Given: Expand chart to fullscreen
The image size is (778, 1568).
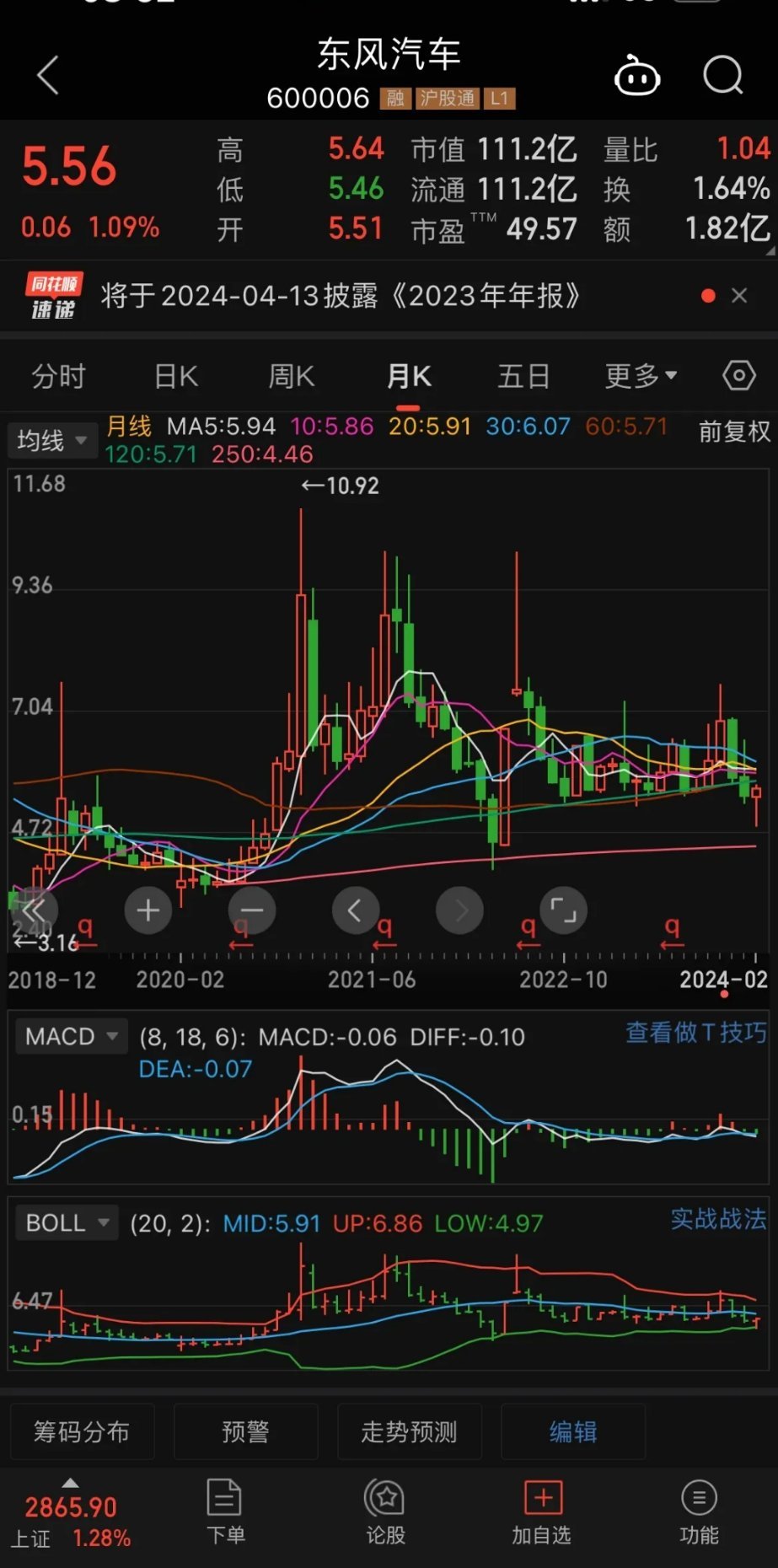Looking at the screenshot, I should [563, 910].
